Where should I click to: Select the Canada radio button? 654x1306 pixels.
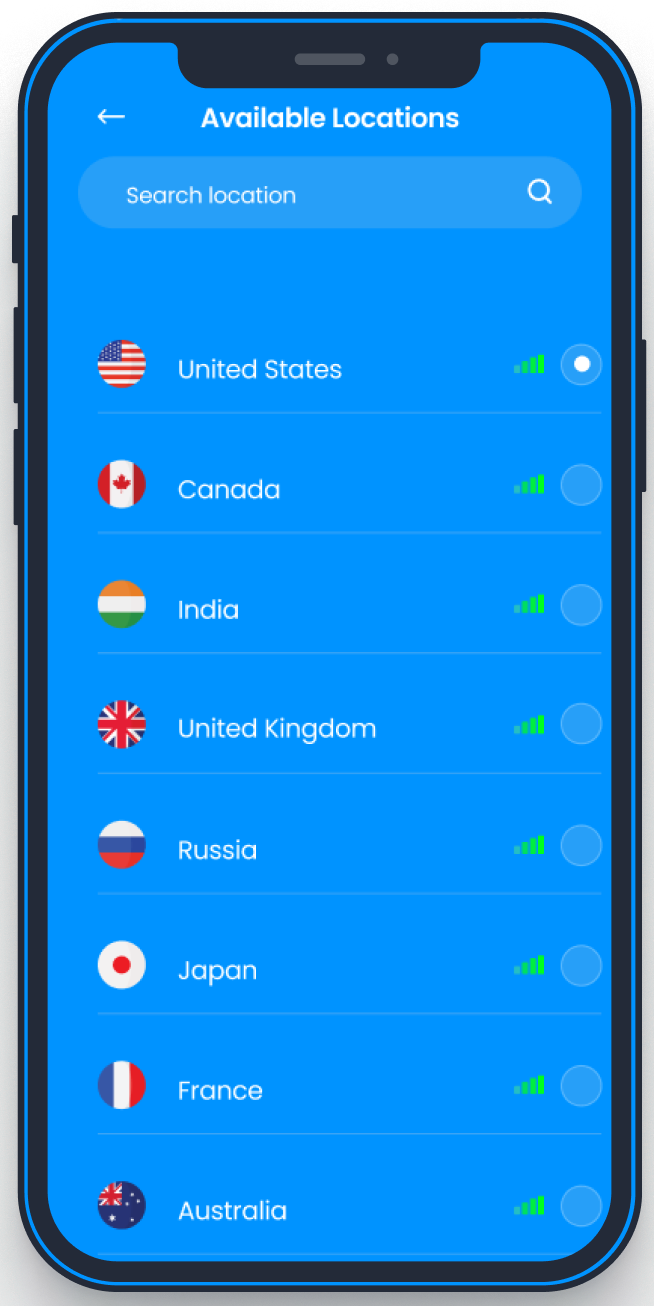[581, 485]
